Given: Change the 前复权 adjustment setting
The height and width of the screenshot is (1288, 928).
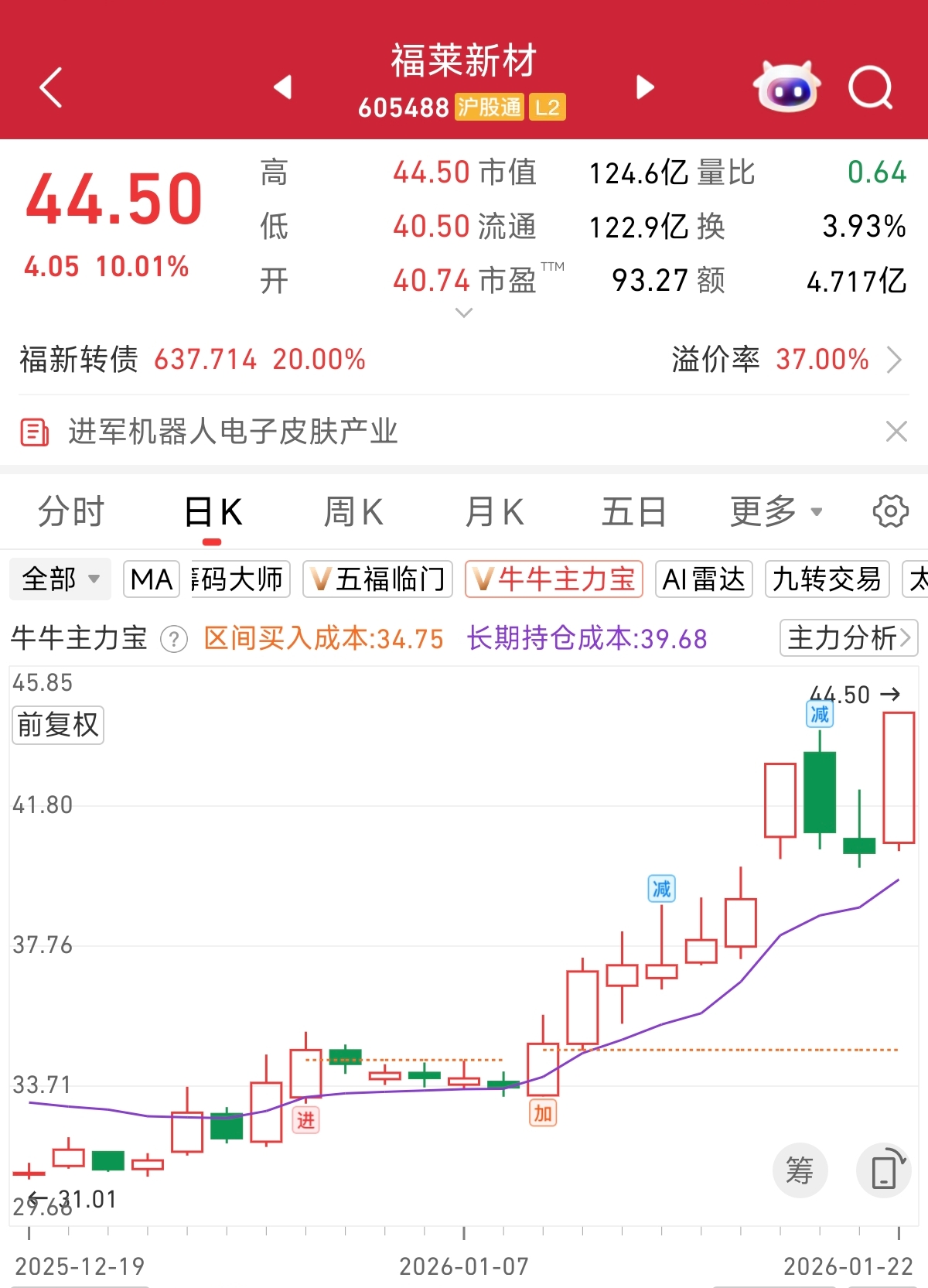Looking at the screenshot, I should click(58, 725).
